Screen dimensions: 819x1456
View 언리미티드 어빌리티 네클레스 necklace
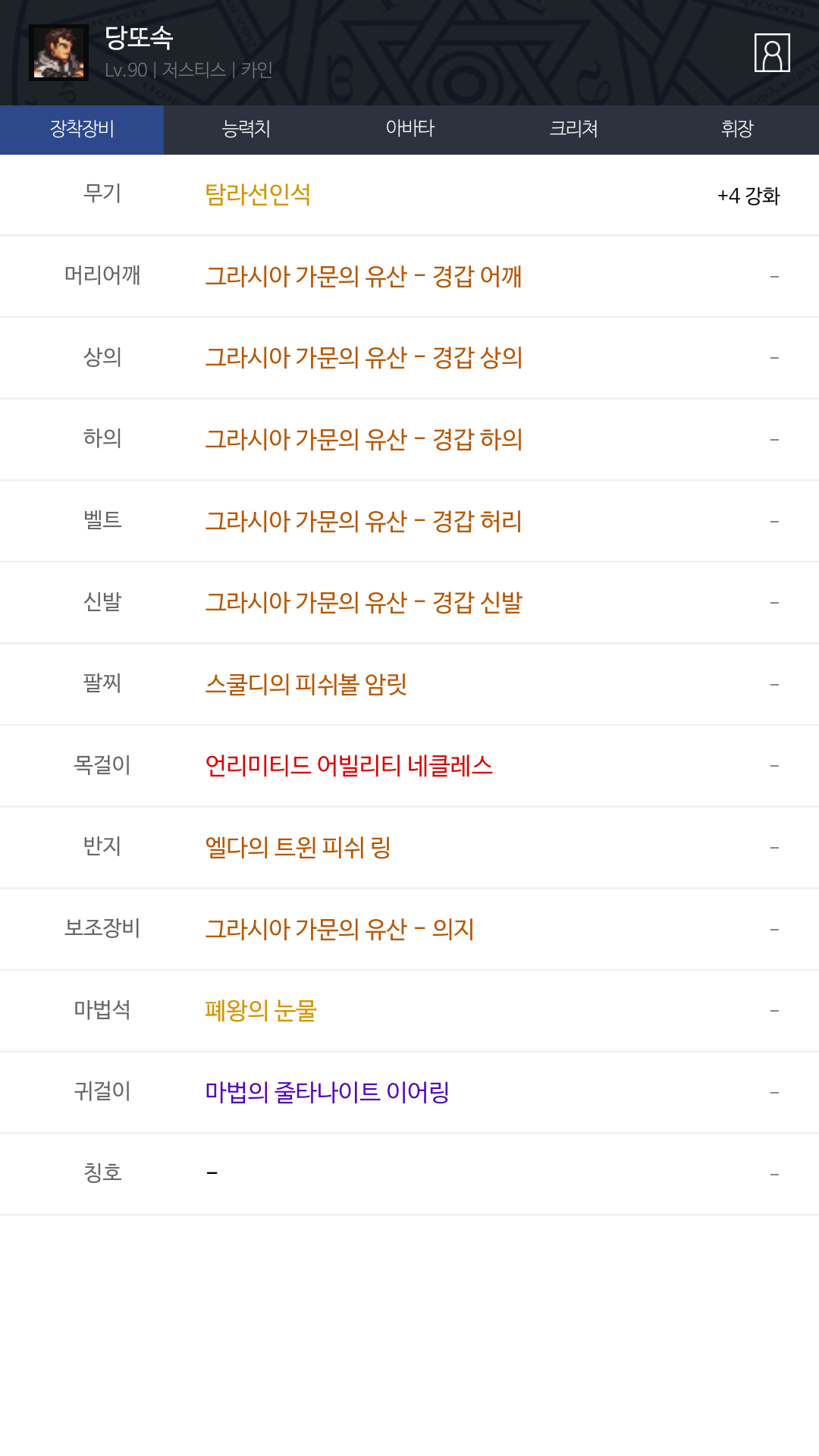(349, 766)
